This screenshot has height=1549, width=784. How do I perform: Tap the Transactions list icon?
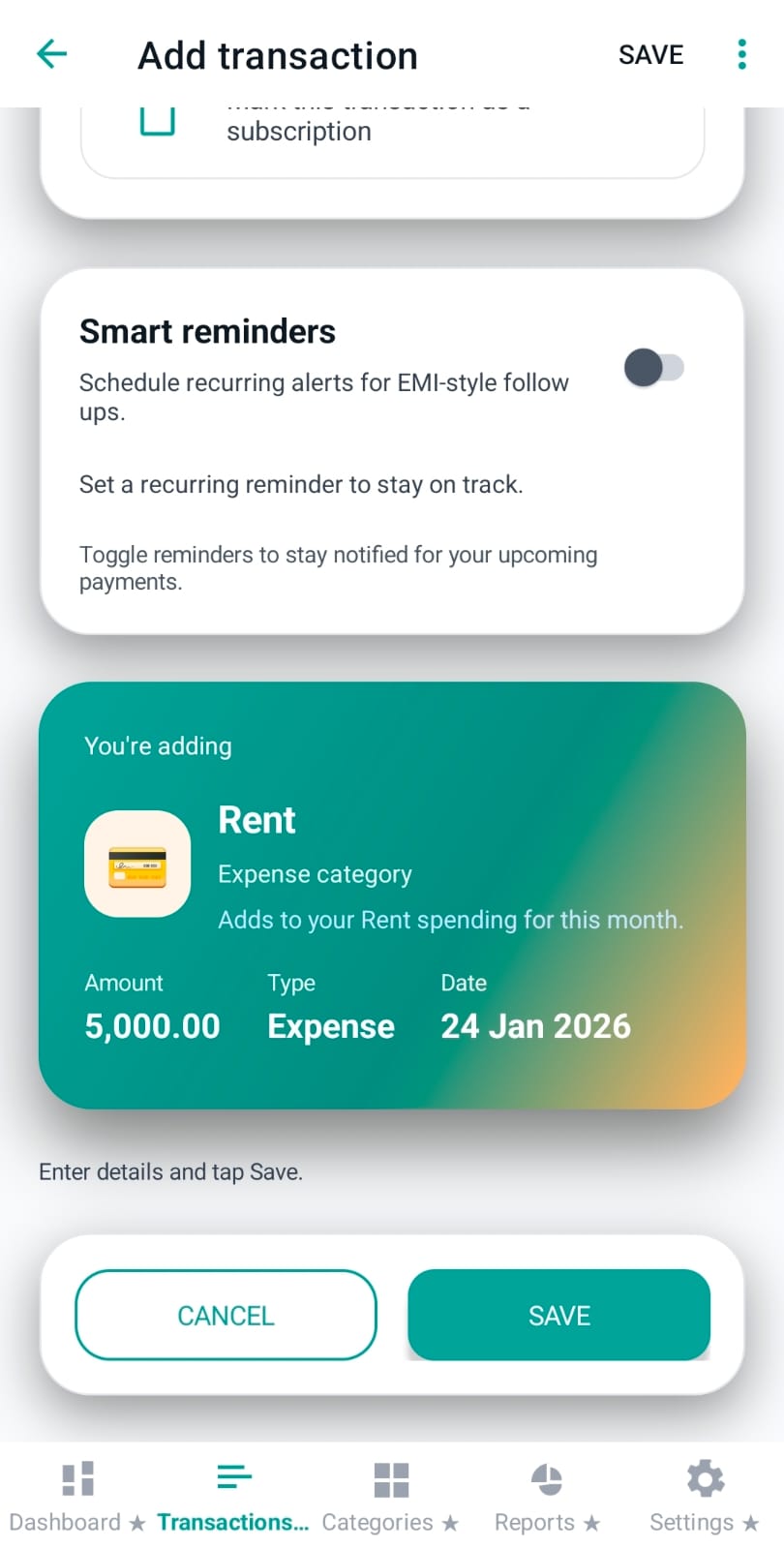point(234,1476)
